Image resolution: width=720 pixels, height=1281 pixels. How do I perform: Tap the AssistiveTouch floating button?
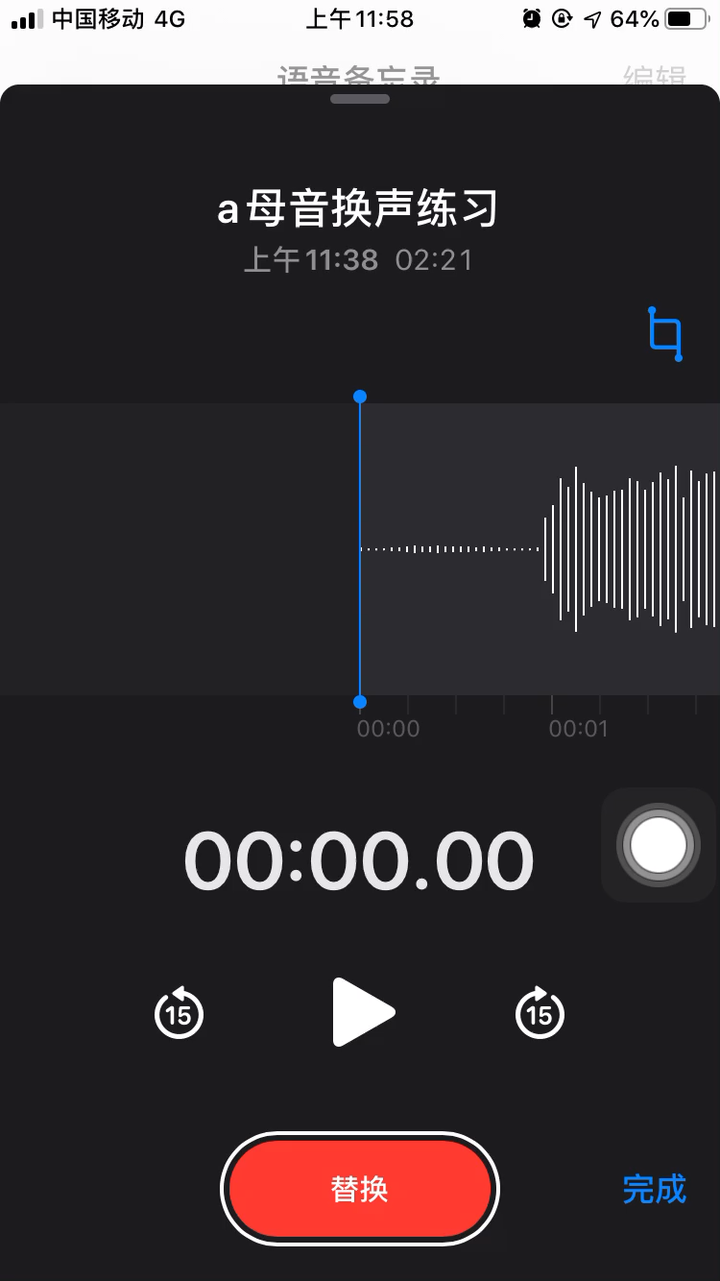click(657, 846)
